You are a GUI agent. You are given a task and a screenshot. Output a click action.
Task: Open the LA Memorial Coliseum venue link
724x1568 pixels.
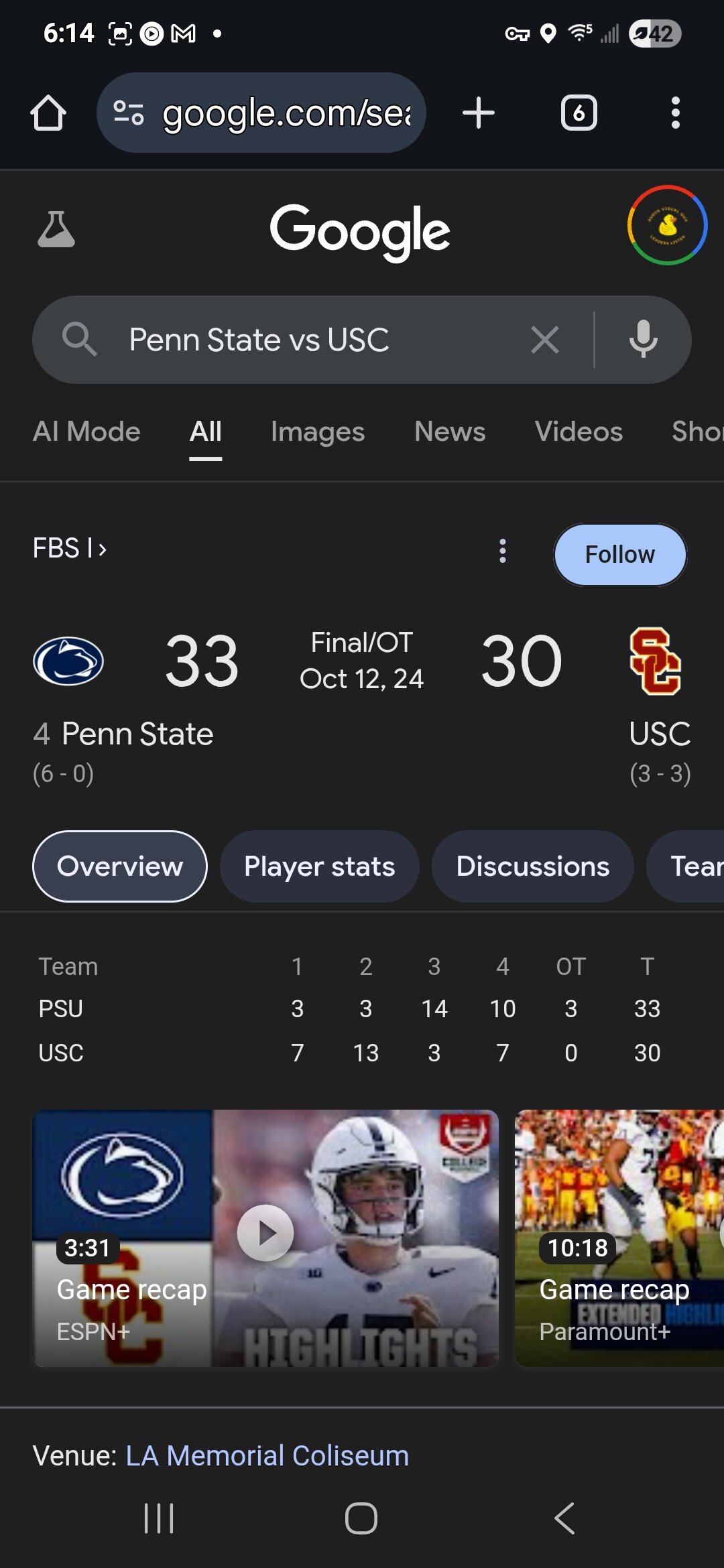[x=267, y=1455]
